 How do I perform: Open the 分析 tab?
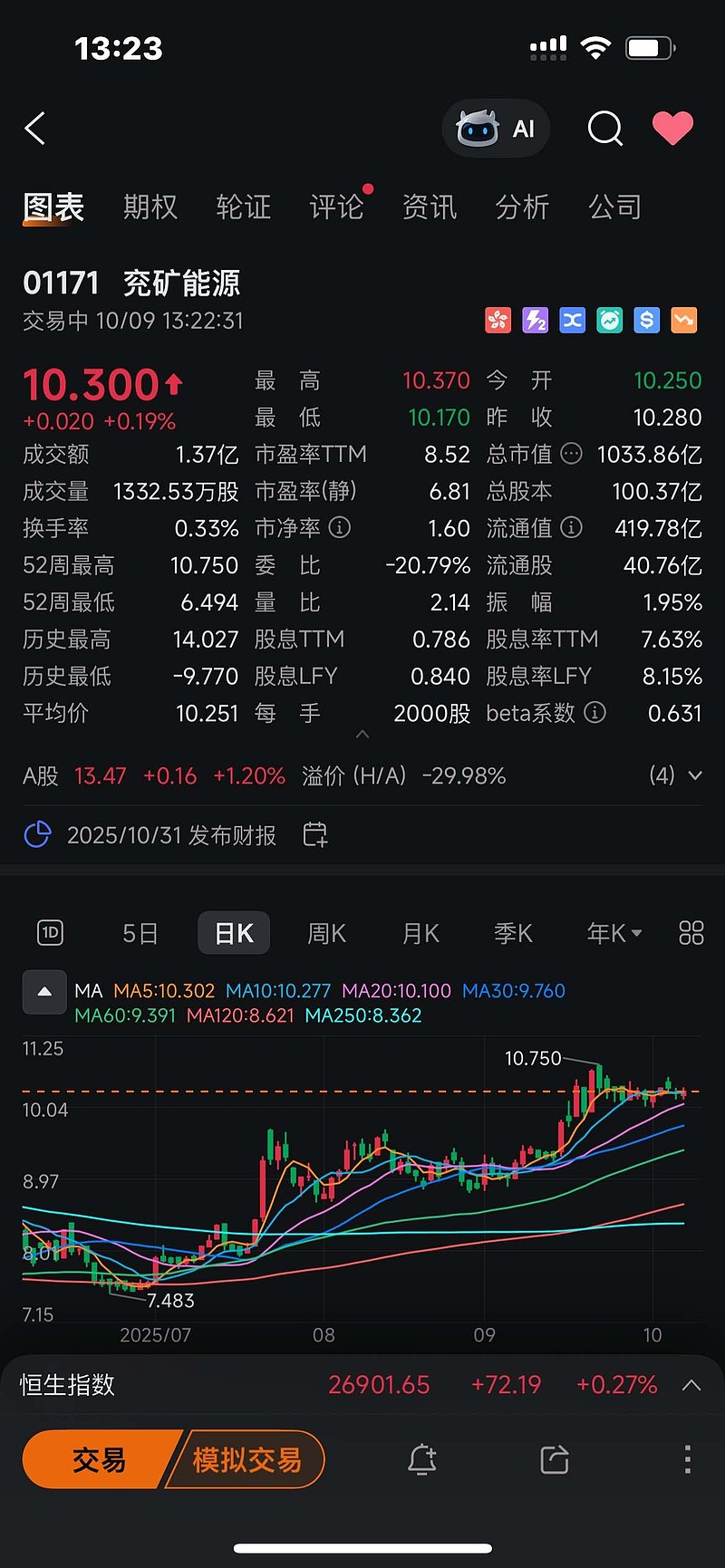[522, 207]
